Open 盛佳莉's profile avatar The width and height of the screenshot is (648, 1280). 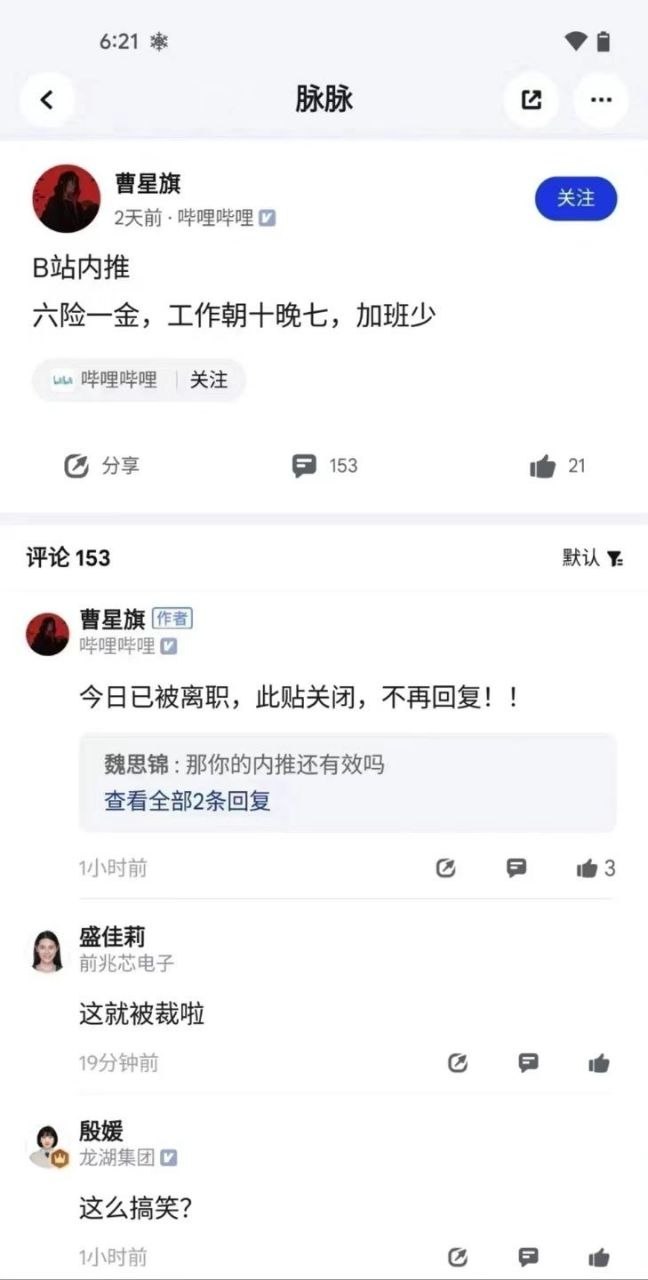[x=48, y=950]
